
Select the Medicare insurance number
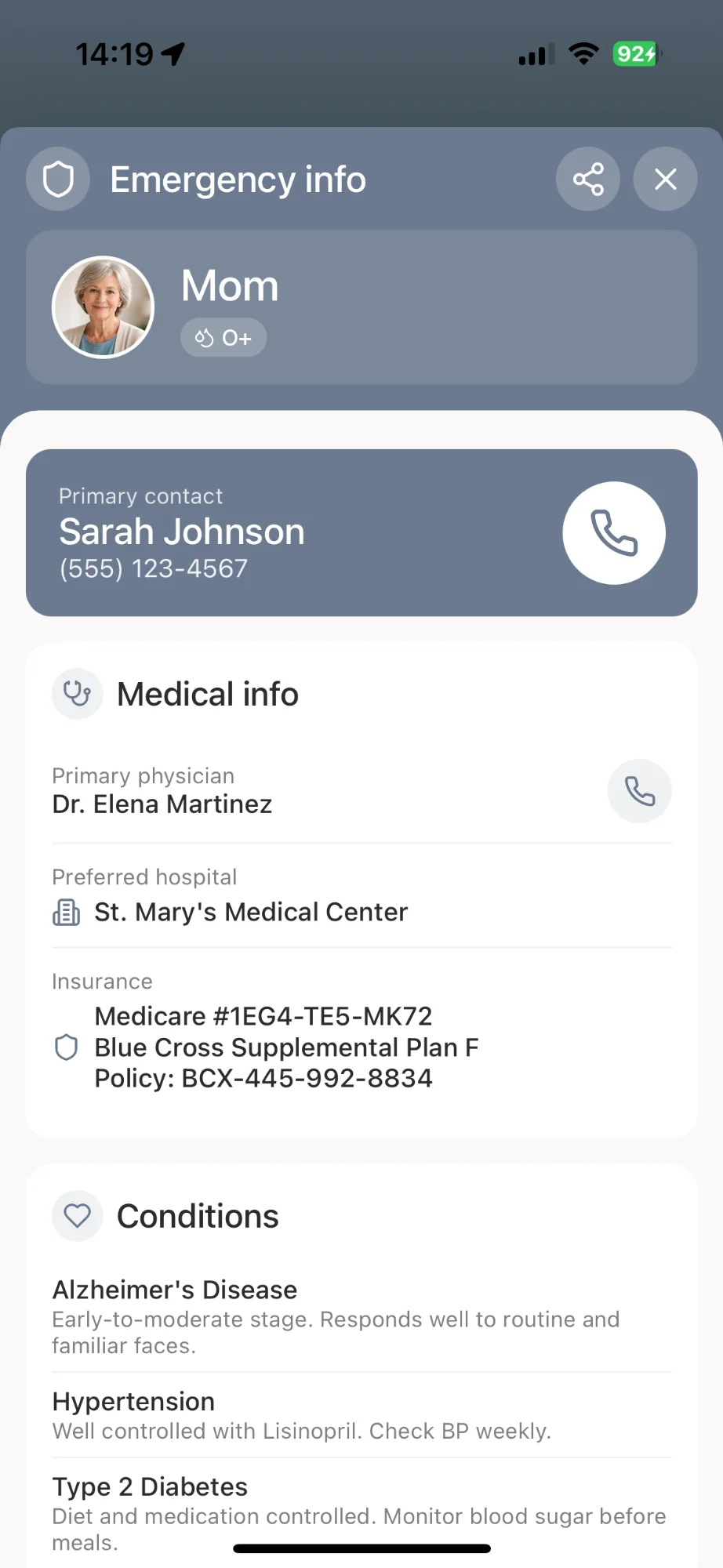263,1015
